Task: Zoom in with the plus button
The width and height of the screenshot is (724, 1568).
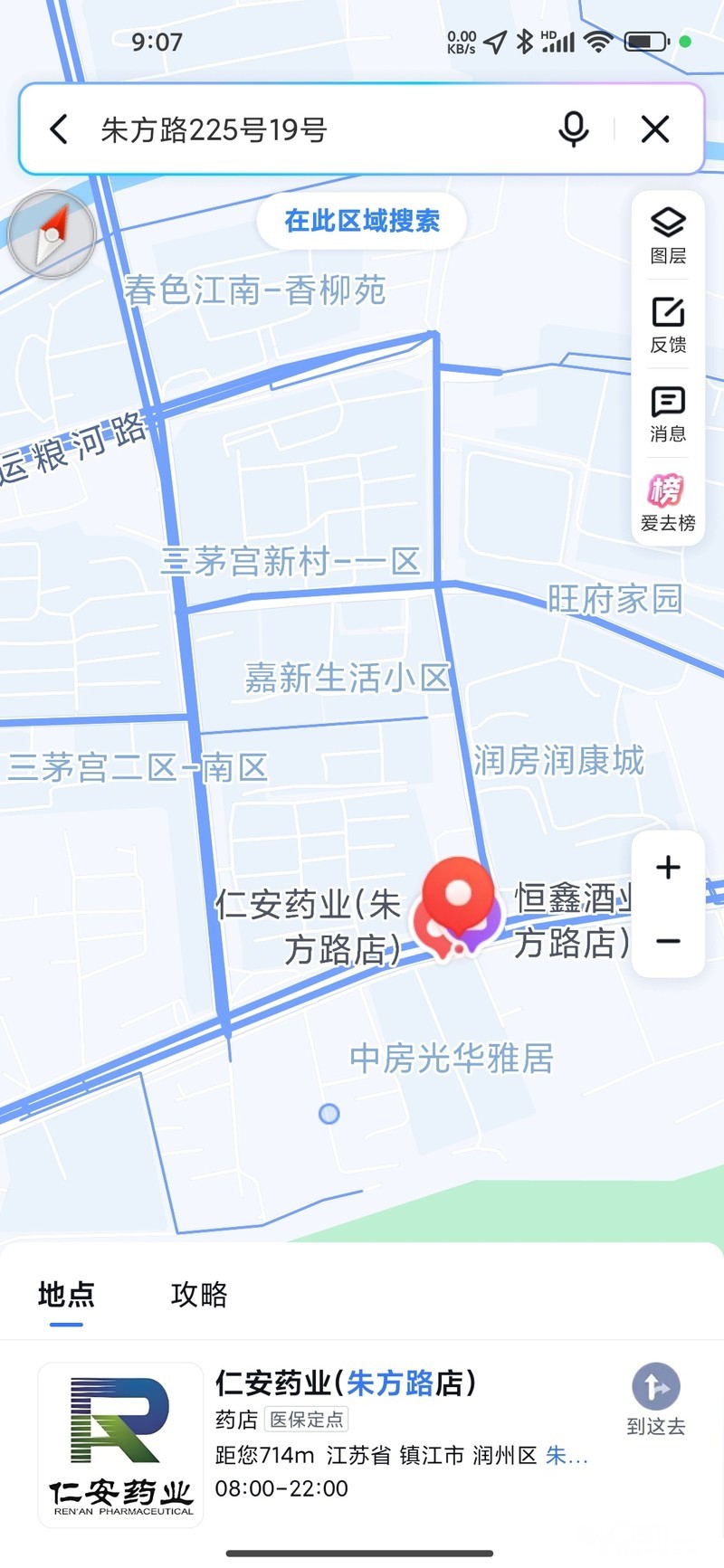Action: coord(668,868)
